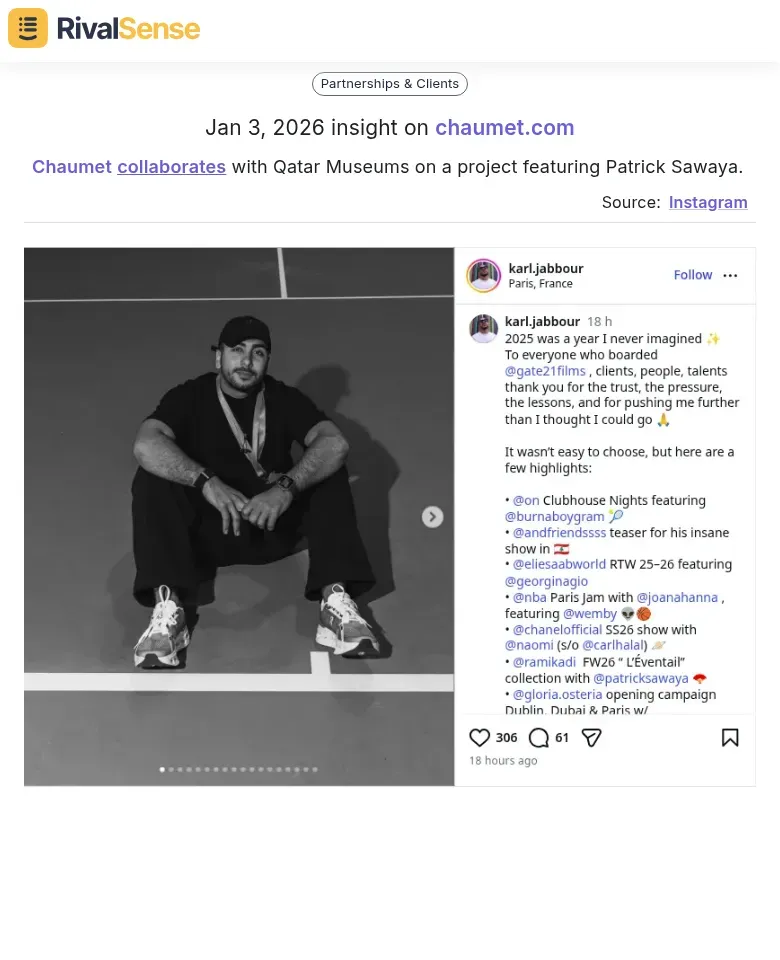Open the chaumet.com link
Screen dimensions: 780x960
coord(504,128)
